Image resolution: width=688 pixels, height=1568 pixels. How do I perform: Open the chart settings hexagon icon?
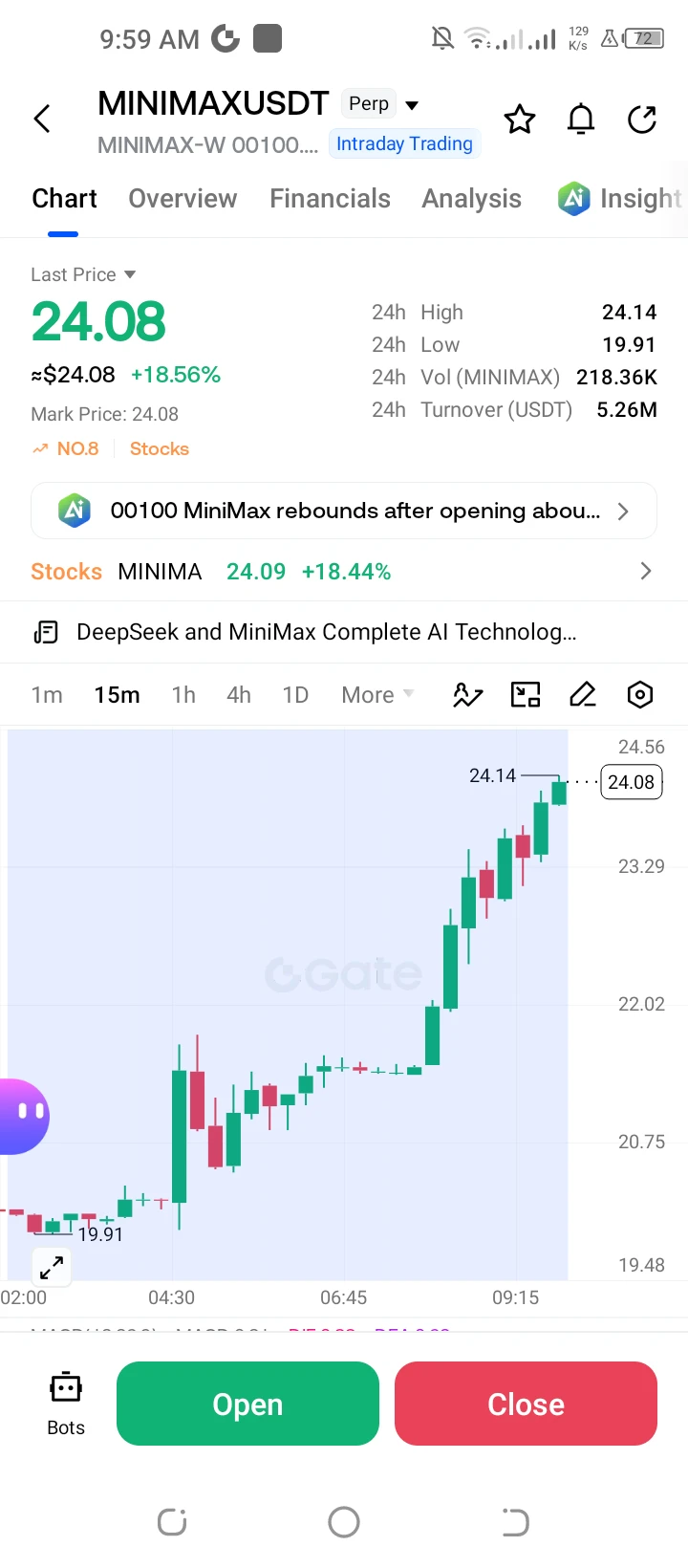[x=640, y=695]
